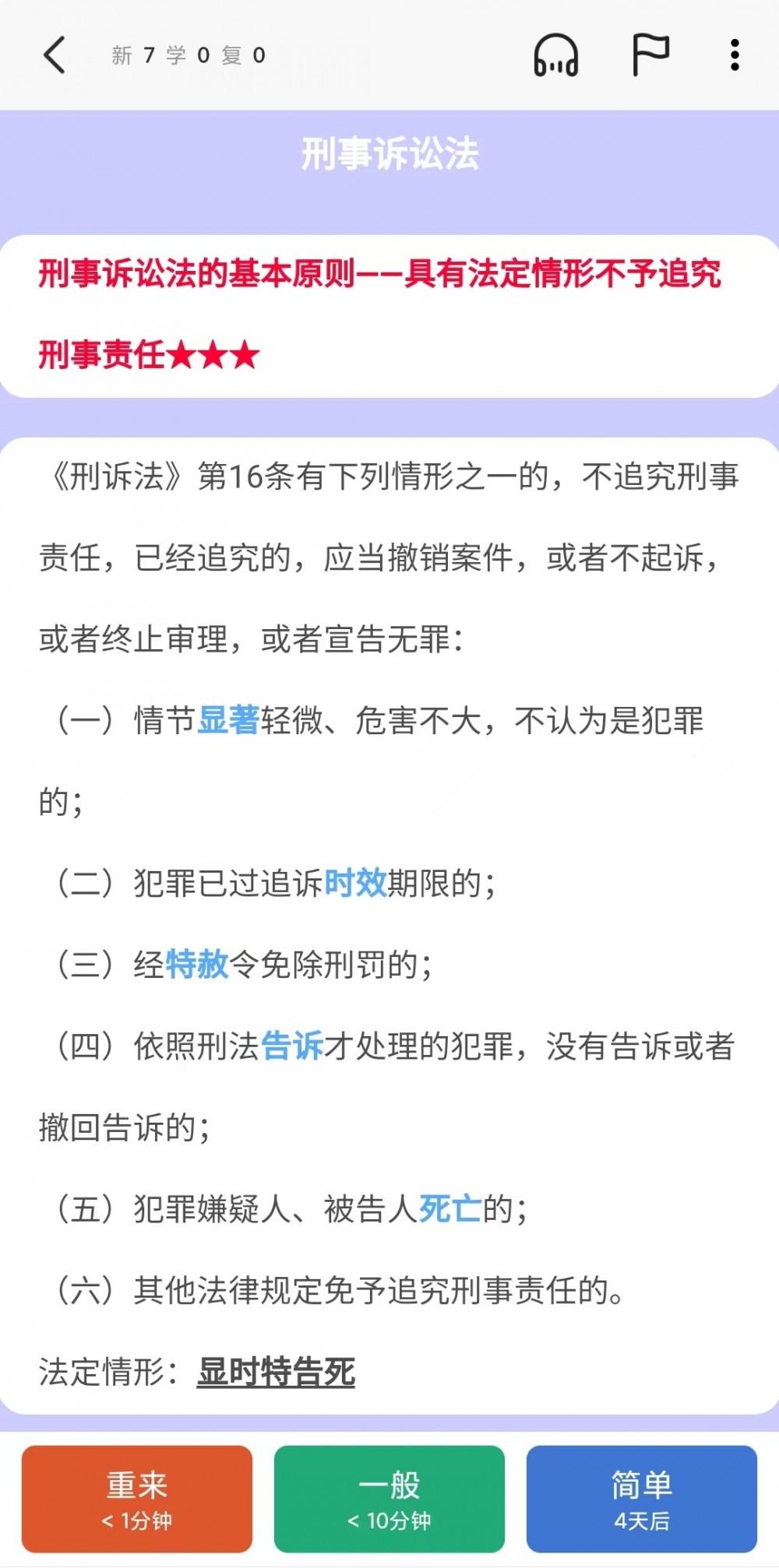Image resolution: width=779 pixels, height=1568 pixels.
Task: Open the three-dot overflow menu
Action: pos(734,55)
